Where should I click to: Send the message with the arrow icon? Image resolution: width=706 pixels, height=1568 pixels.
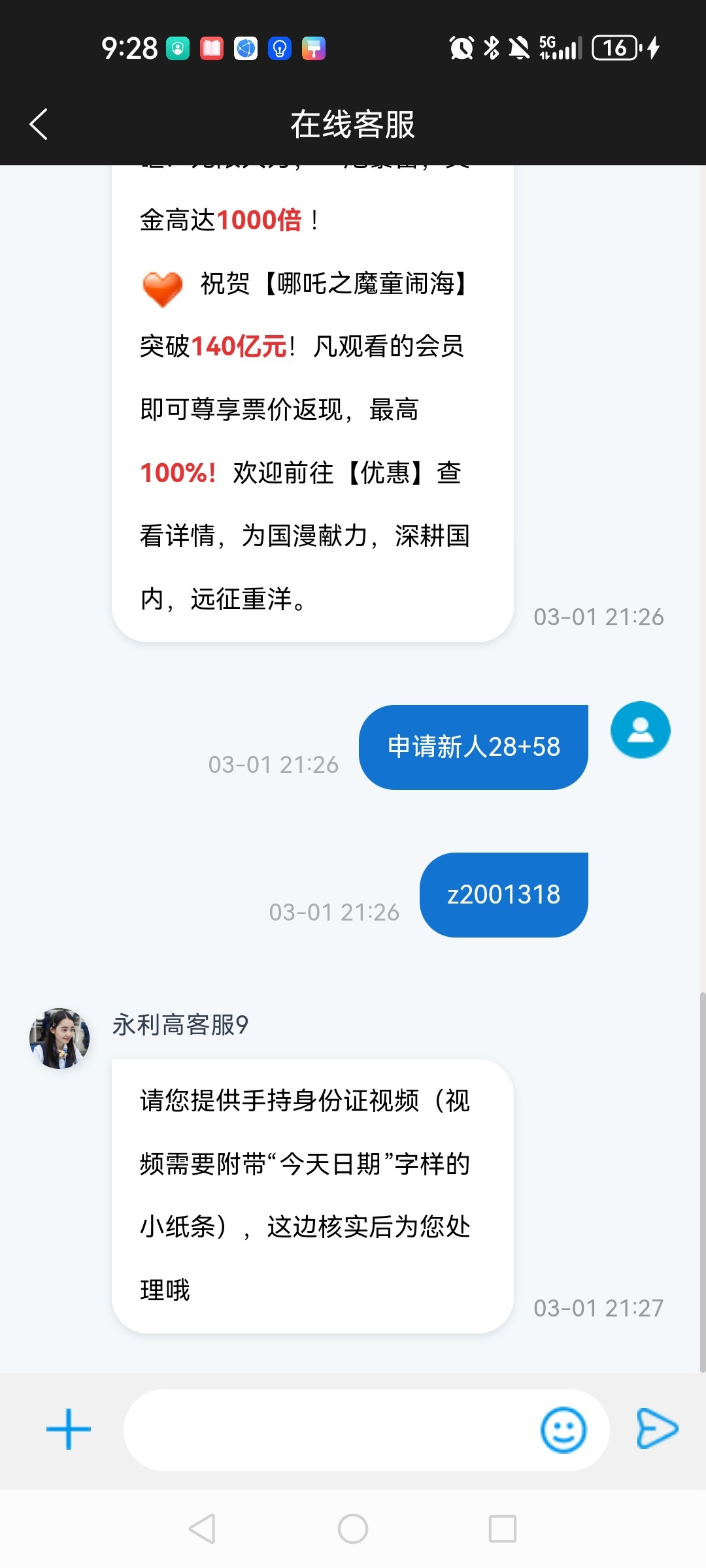point(657,1429)
